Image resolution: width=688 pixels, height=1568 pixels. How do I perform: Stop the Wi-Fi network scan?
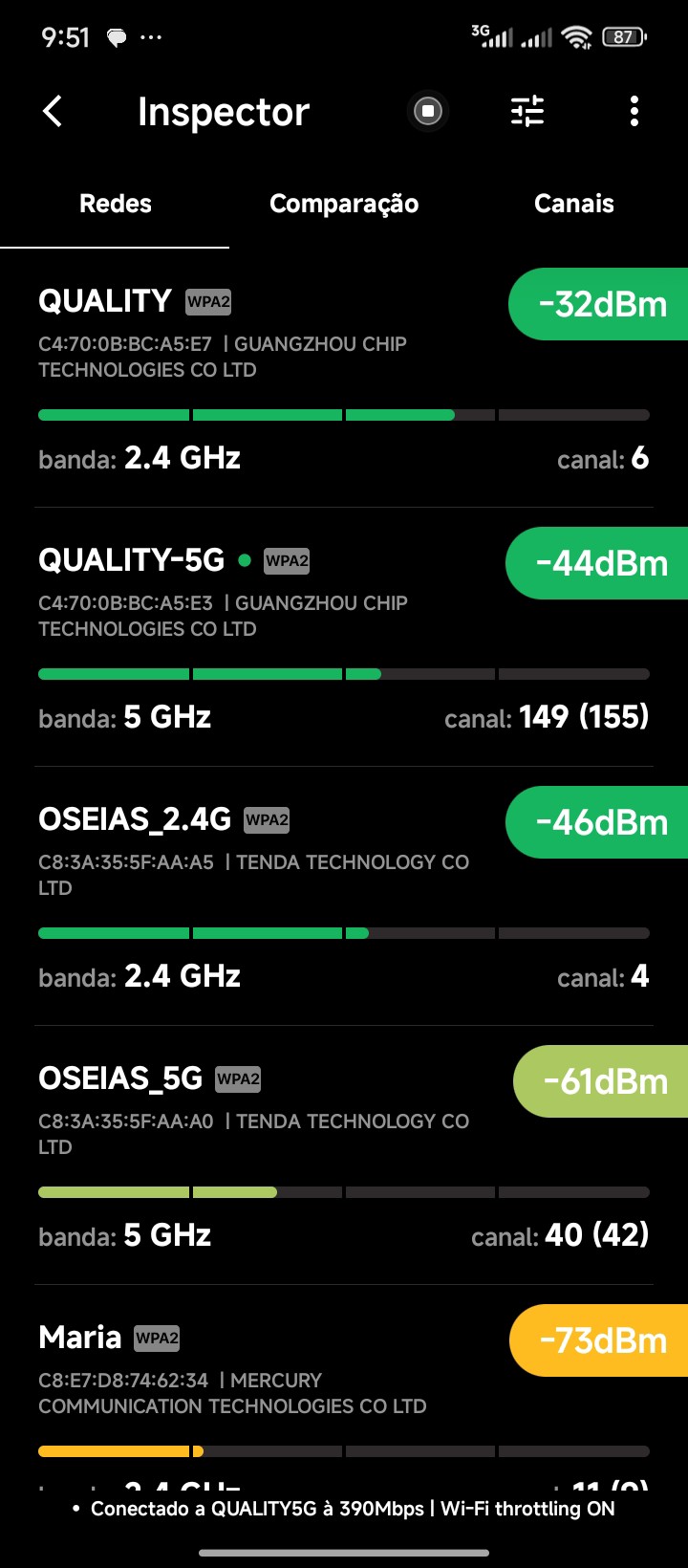[428, 112]
